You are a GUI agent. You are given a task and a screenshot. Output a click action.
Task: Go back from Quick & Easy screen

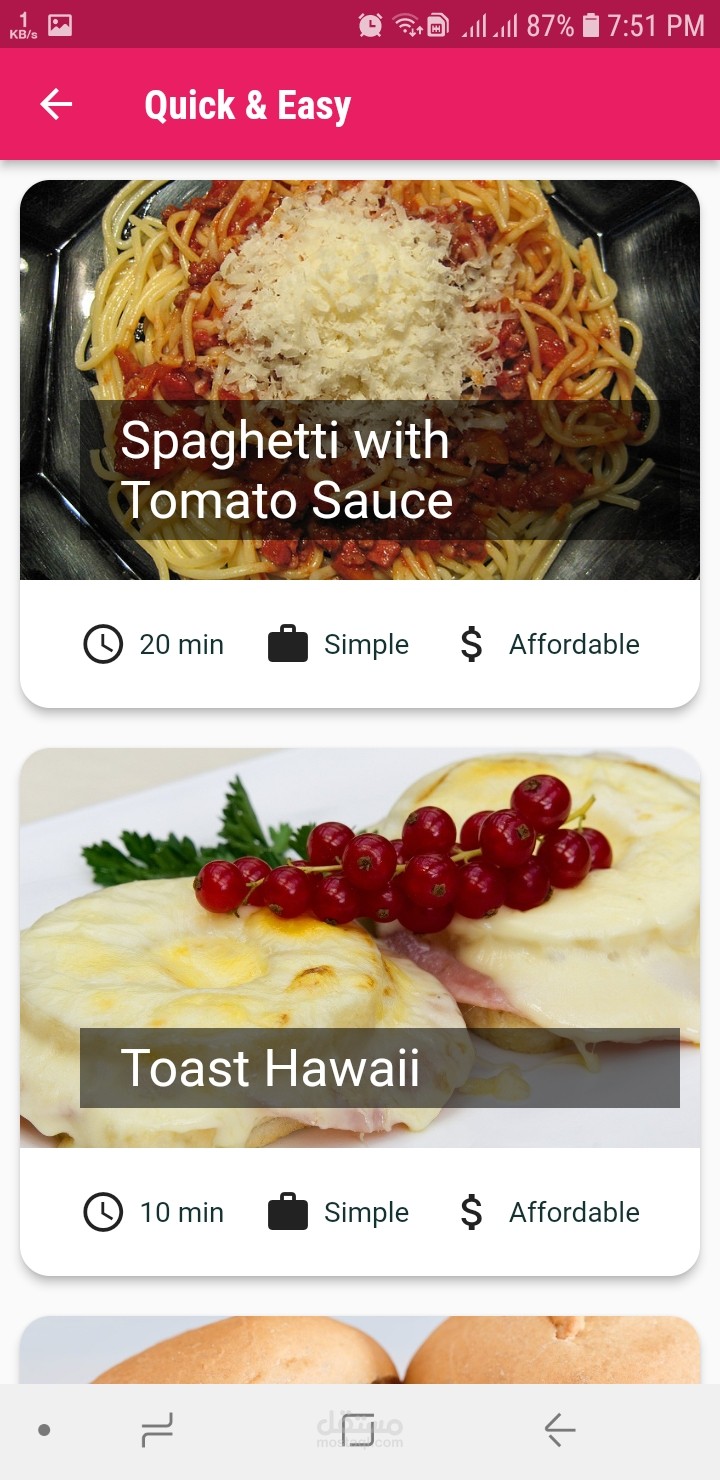56,105
